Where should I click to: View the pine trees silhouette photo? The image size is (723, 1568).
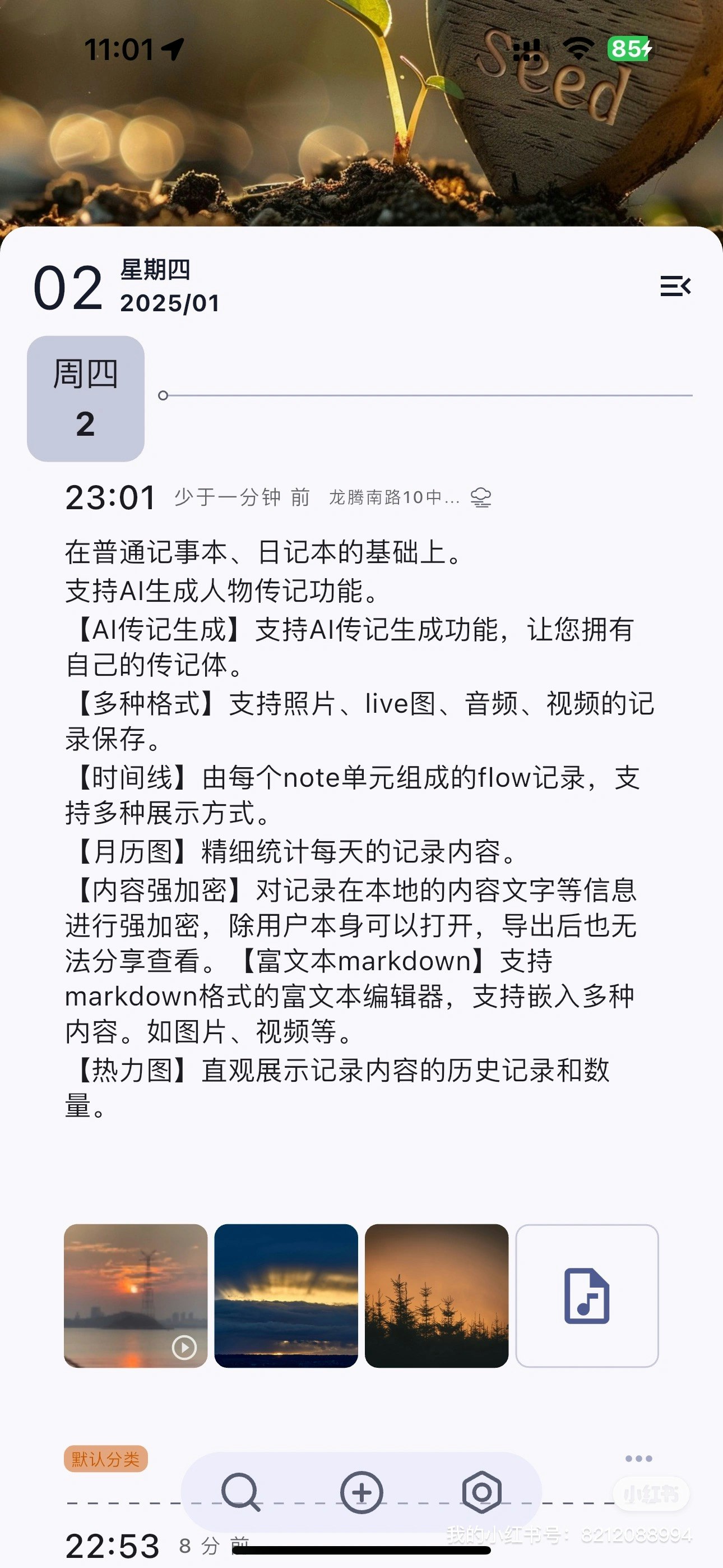(x=437, y=1296)
